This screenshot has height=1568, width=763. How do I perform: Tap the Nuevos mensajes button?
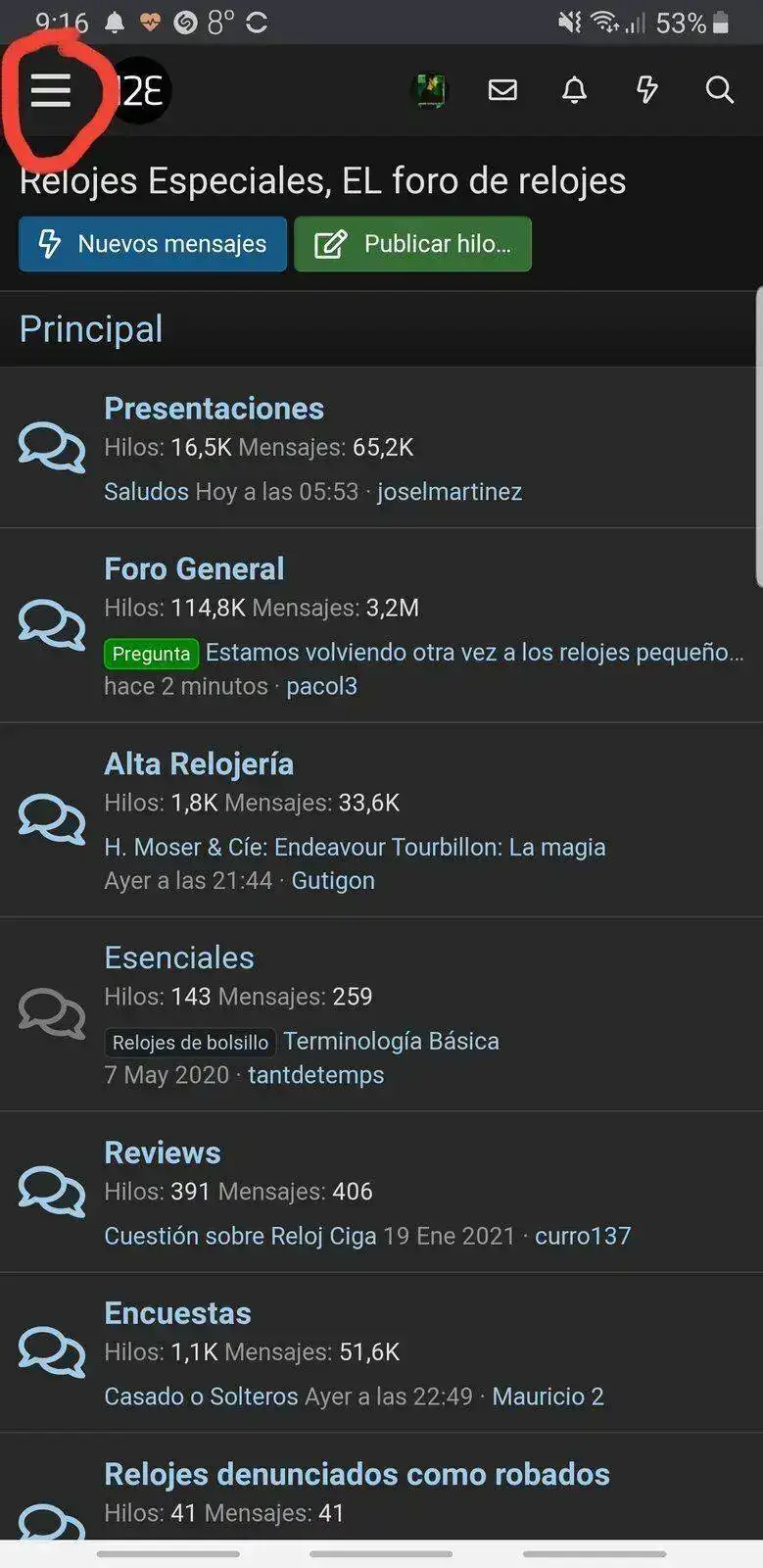(153, 244)
